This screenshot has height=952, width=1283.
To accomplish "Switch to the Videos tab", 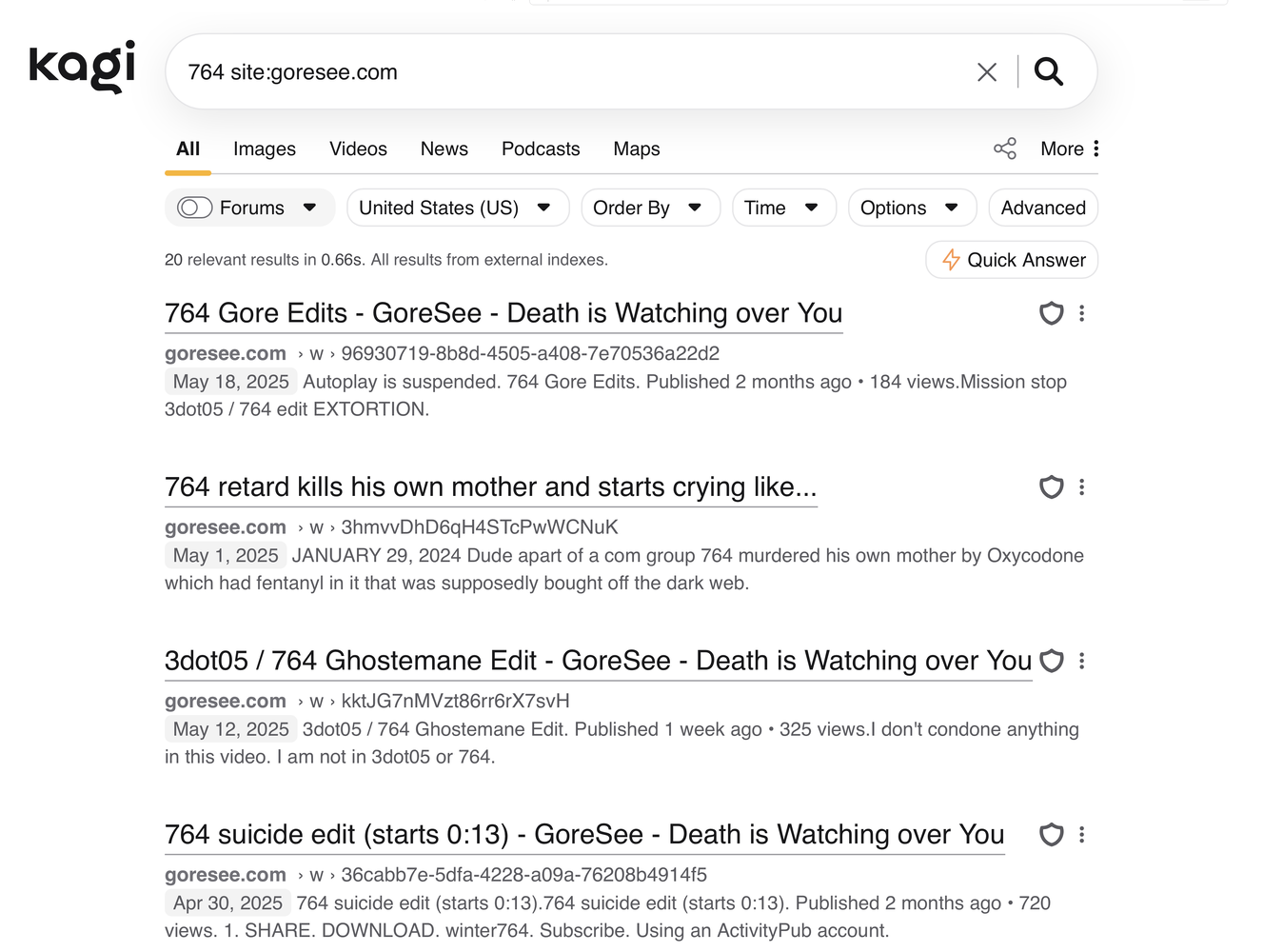I will click(358, 149).
